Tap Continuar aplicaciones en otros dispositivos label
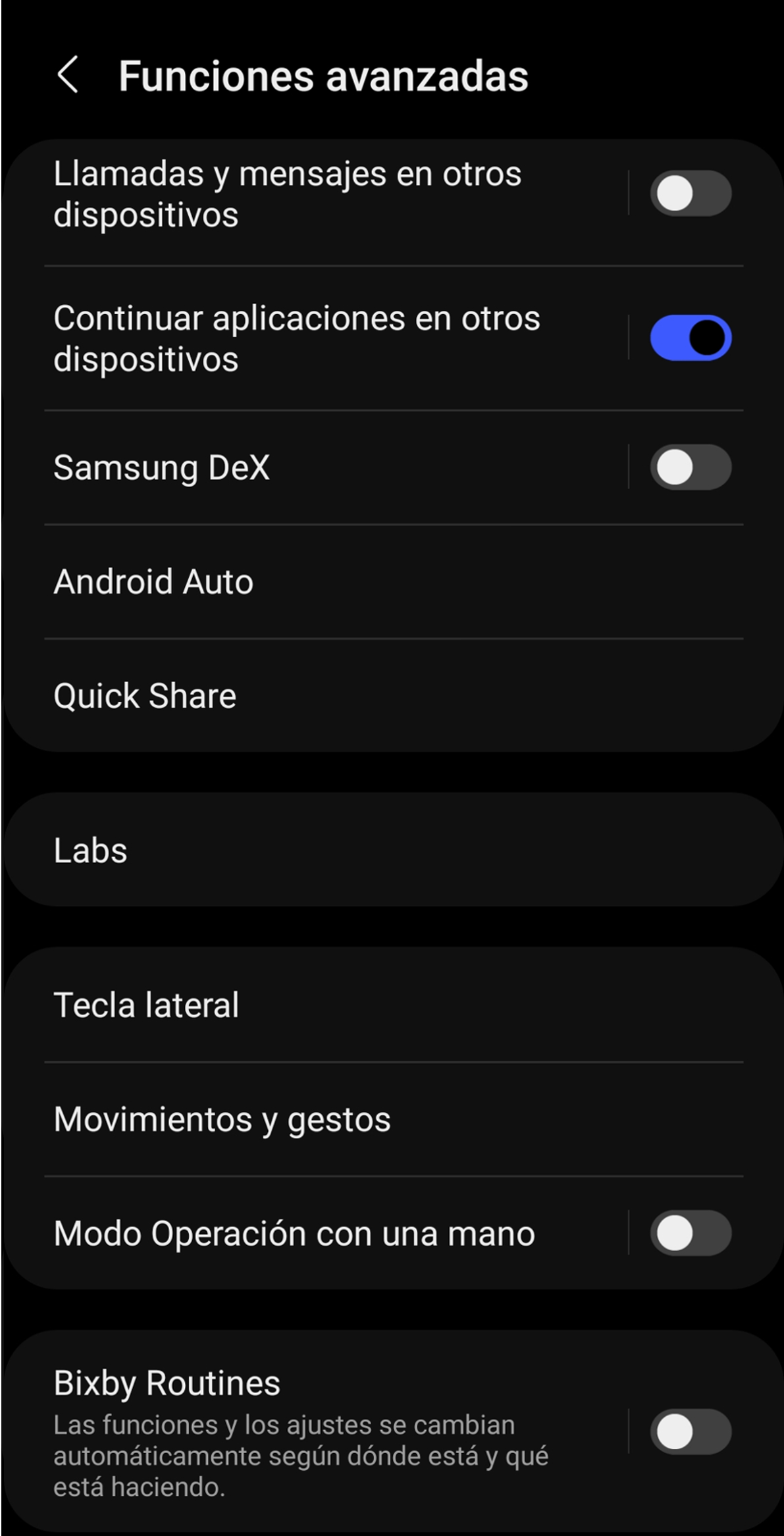 click(x=297, y=337)
